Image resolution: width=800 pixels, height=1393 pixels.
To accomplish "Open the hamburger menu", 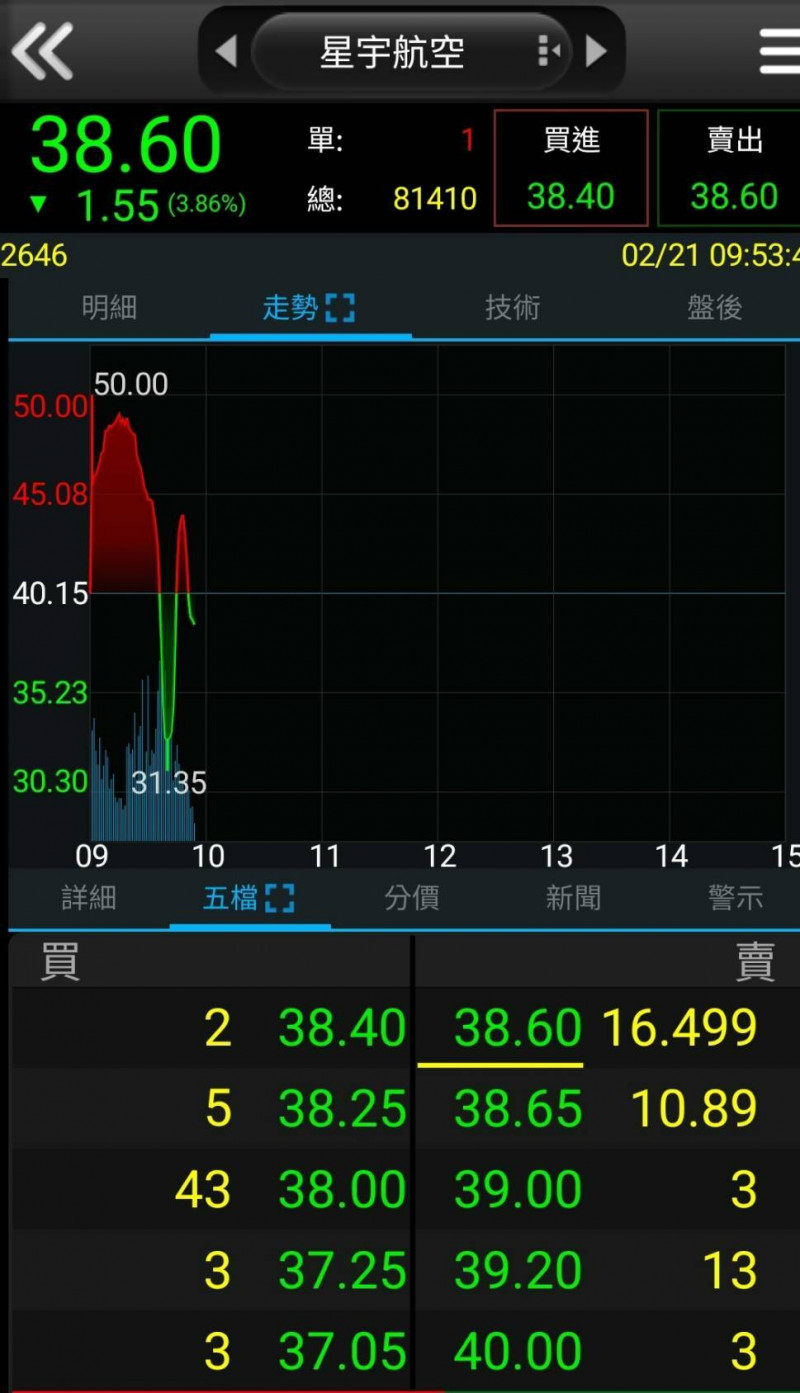I will click(x=777, y=50).
